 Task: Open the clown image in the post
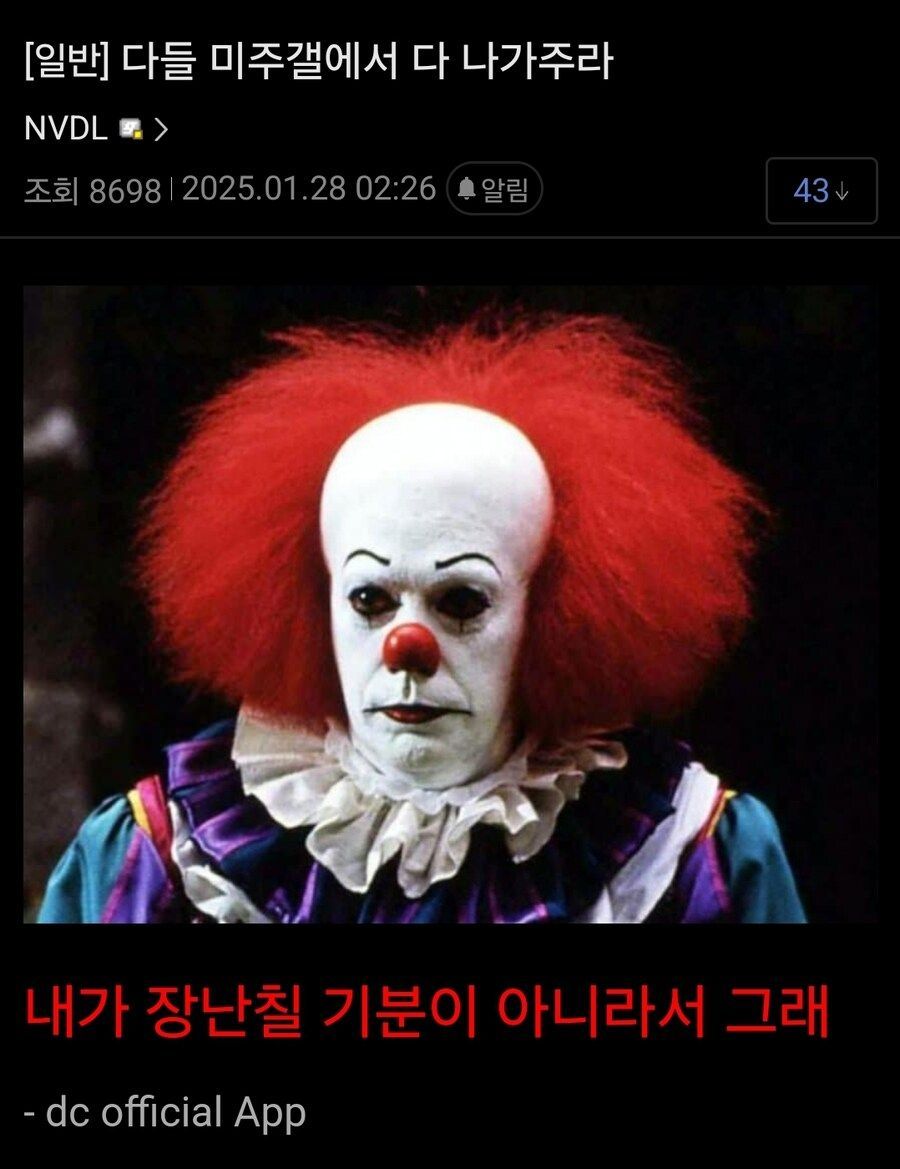click(x=450, y=605)
